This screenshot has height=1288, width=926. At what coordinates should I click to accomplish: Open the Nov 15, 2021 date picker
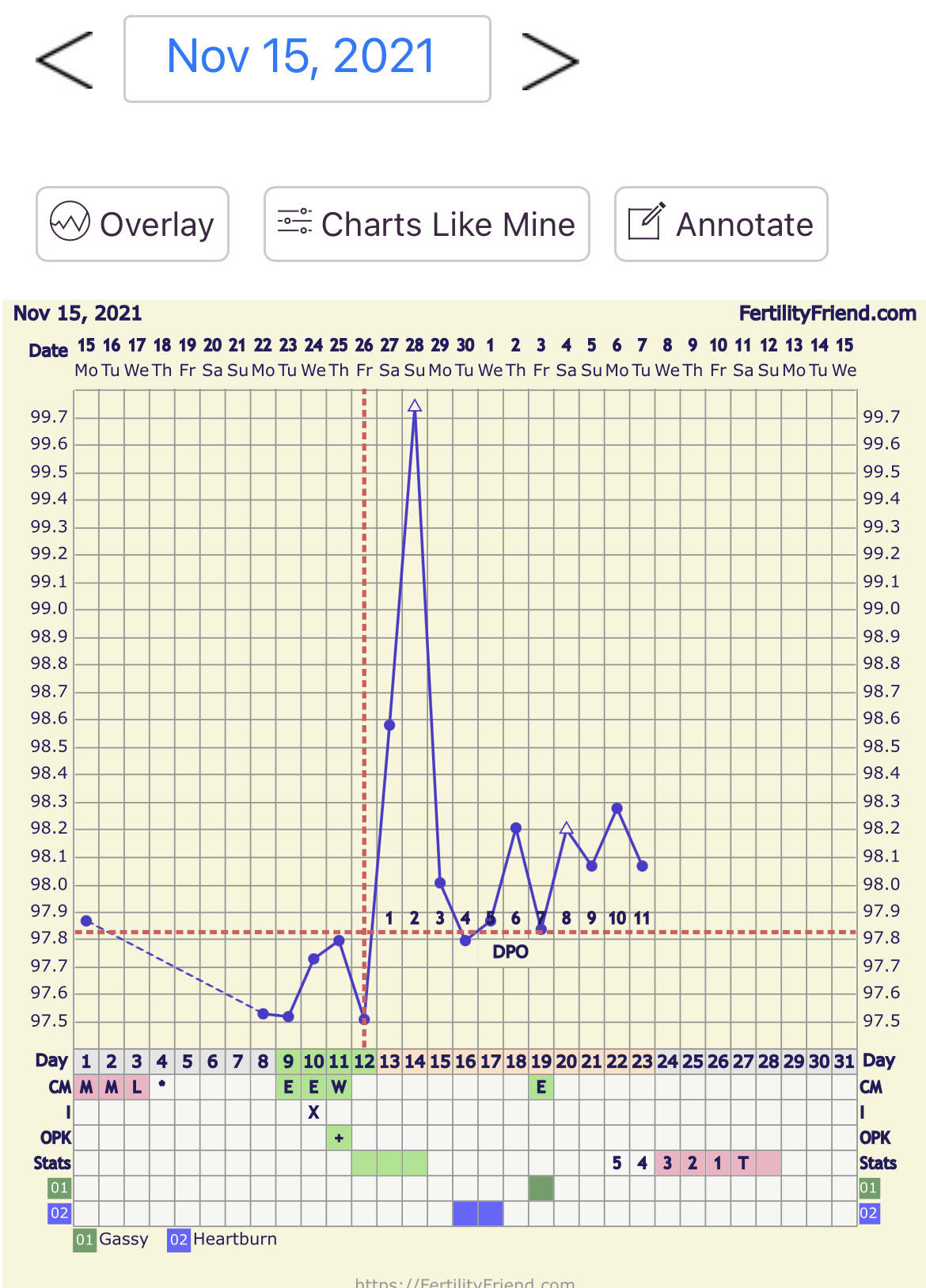[x=307, y=59]
